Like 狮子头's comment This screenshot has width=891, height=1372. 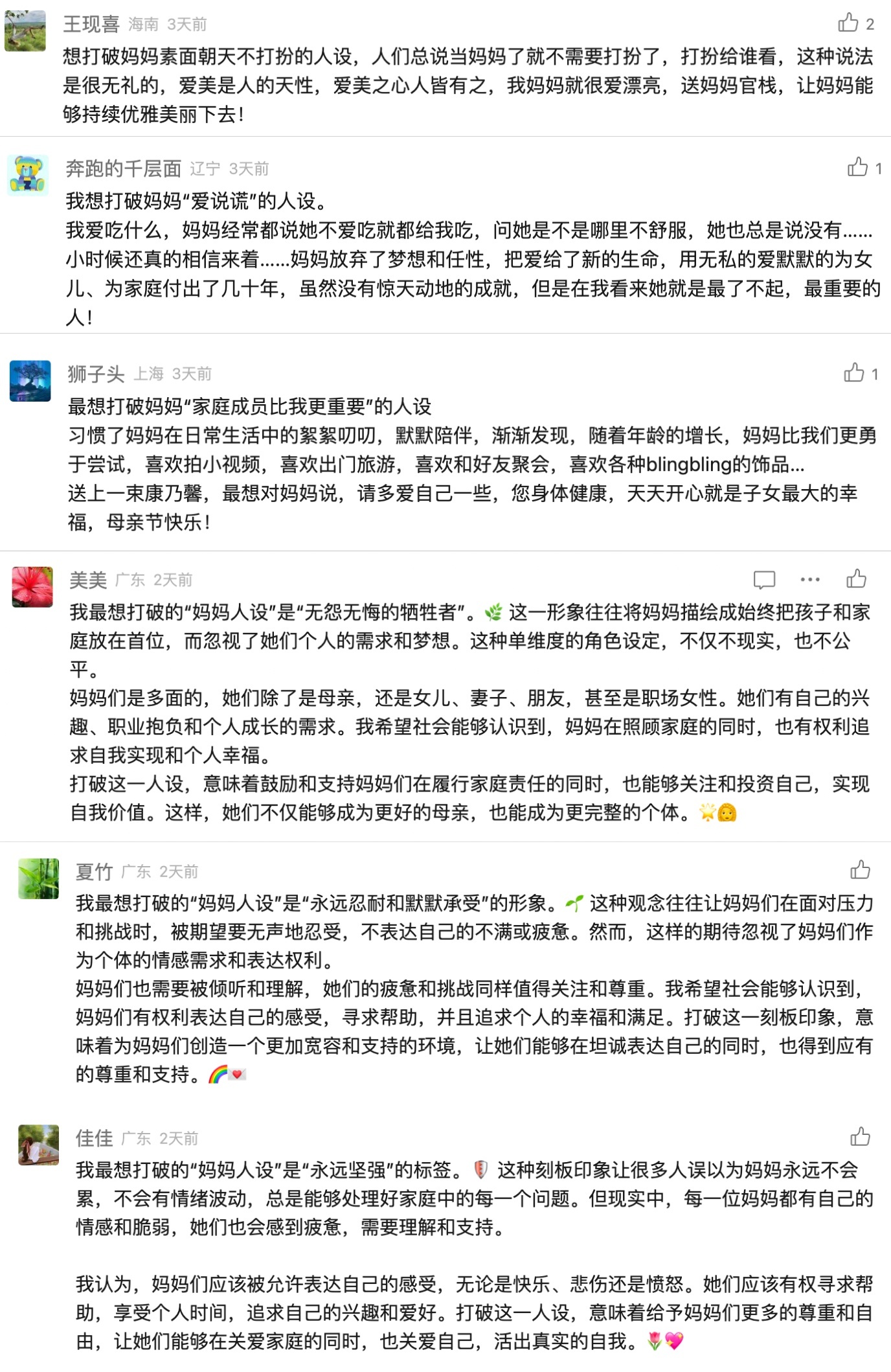pyautogui.click(x=854, y=373)
